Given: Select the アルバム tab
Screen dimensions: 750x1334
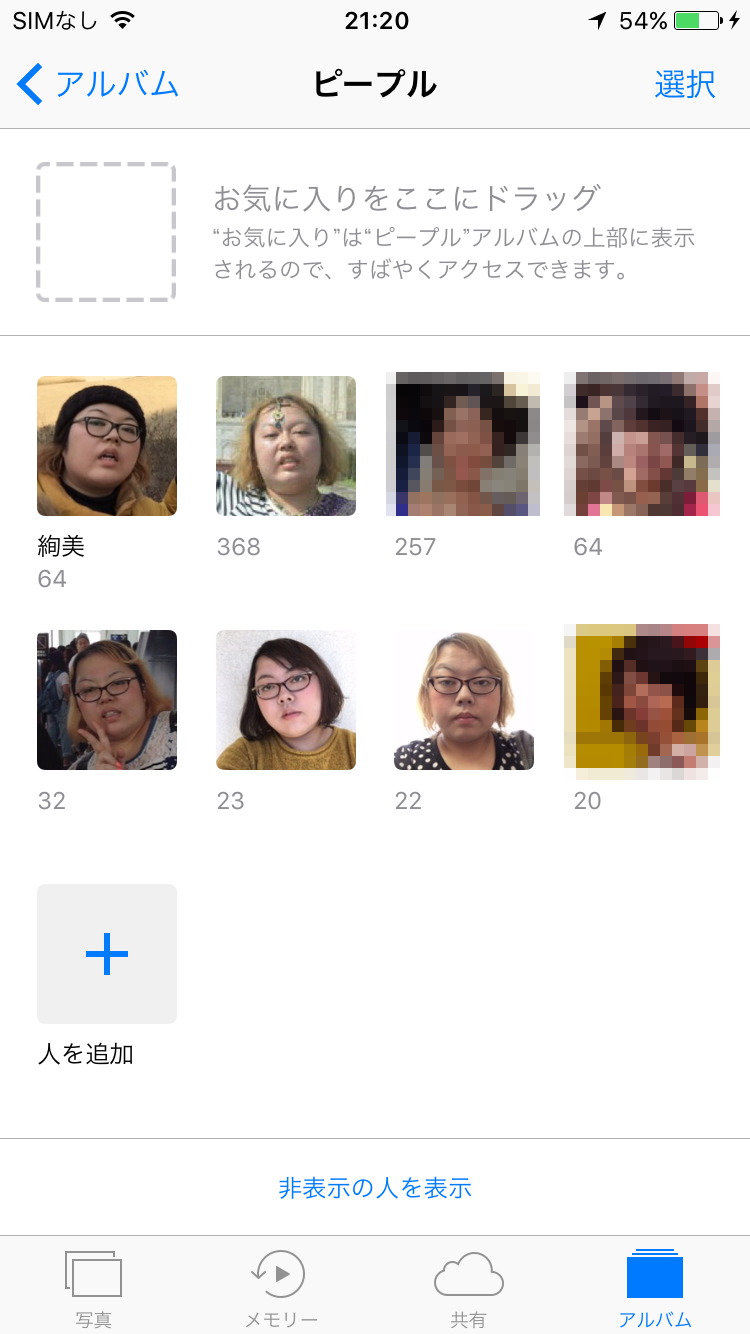Looking at the screenshot, I should click(x=655, y=1288).
